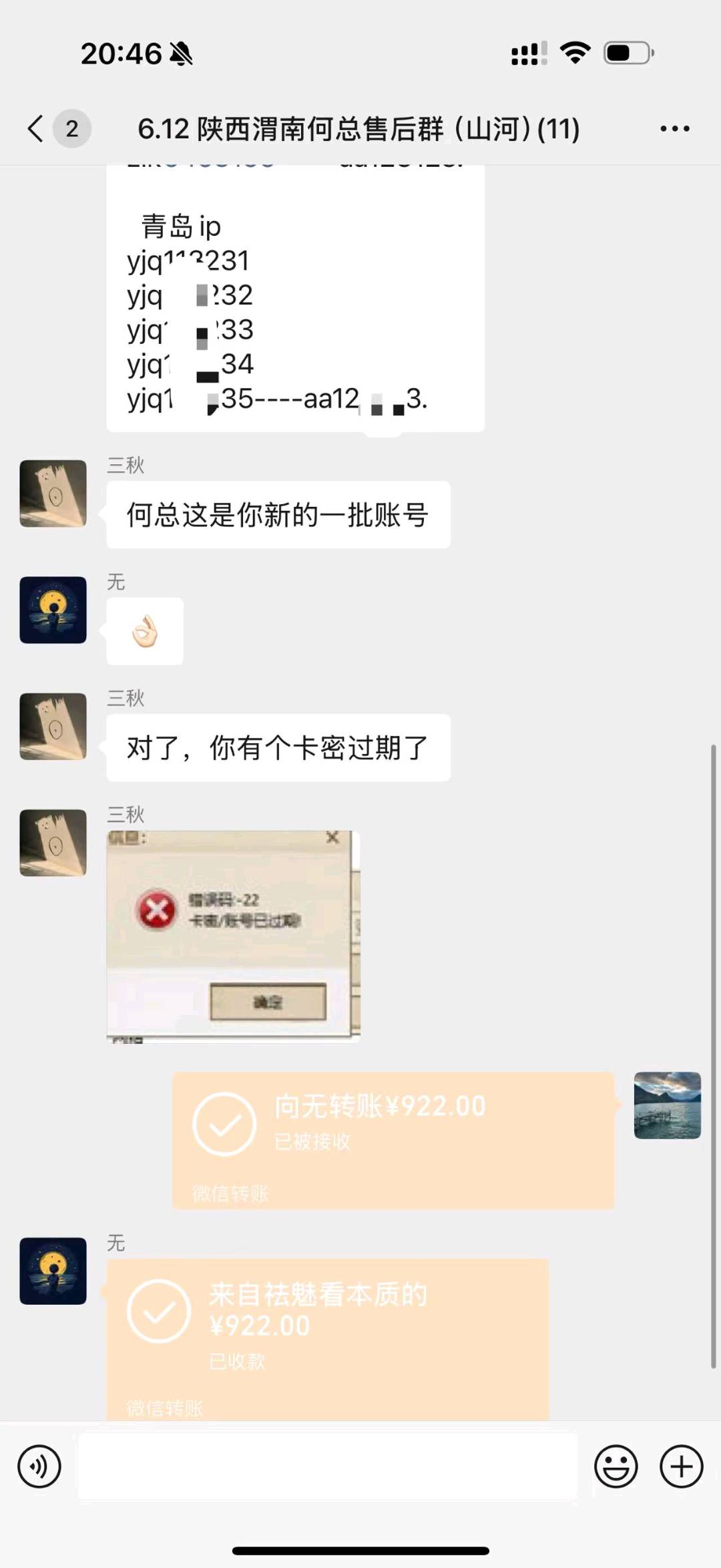The image size is (721, 1568).
Task: Open the plus attachment menu
Action: [681, 1467]
